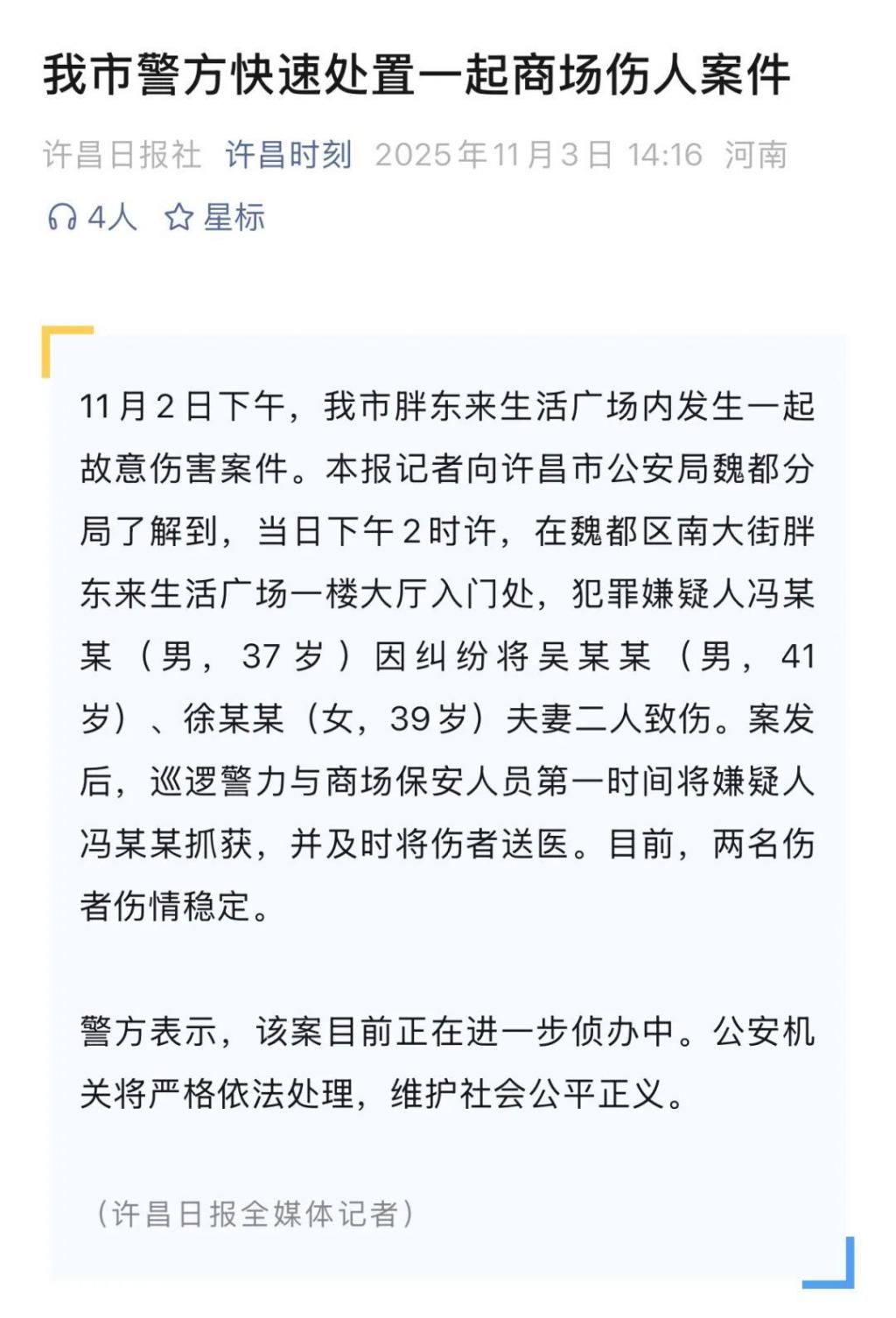Open the 许昌时刻 account link
The height and width of the screenshot is (1318, 896).
pyautogui.click(x=289, y=155)
